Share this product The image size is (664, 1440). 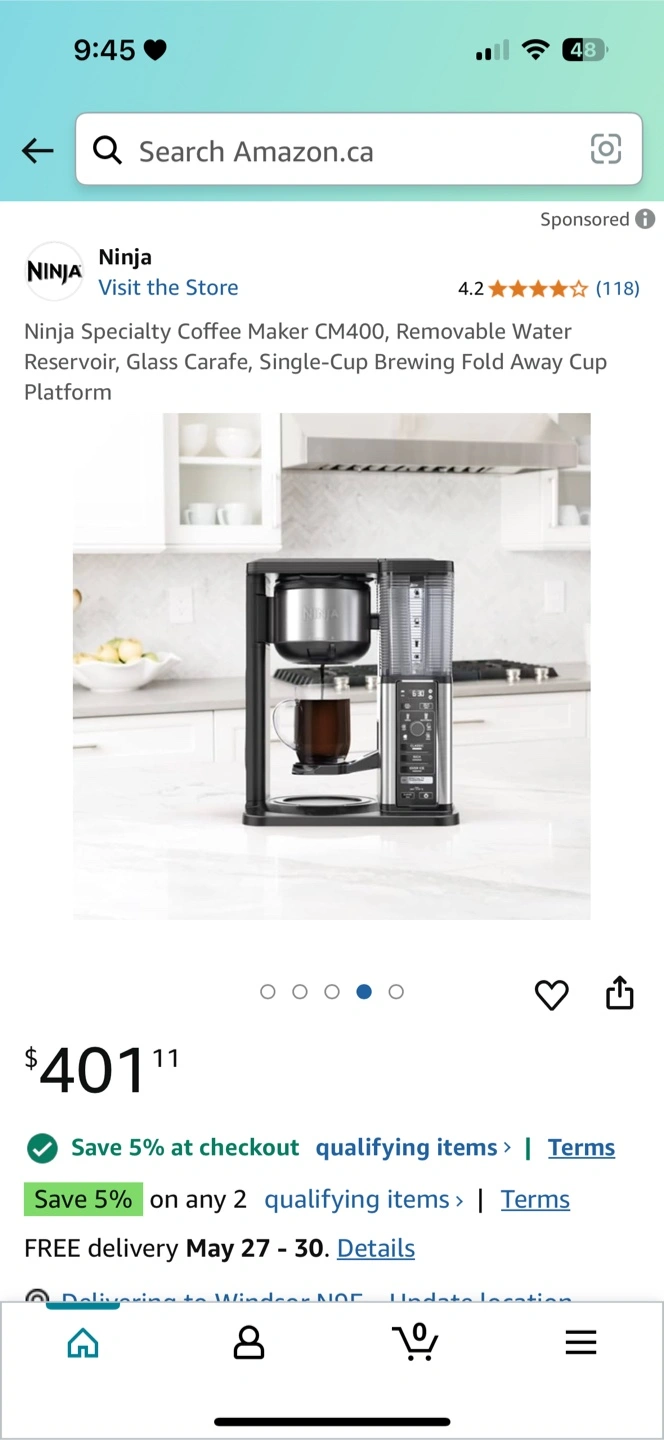point(620,993)
